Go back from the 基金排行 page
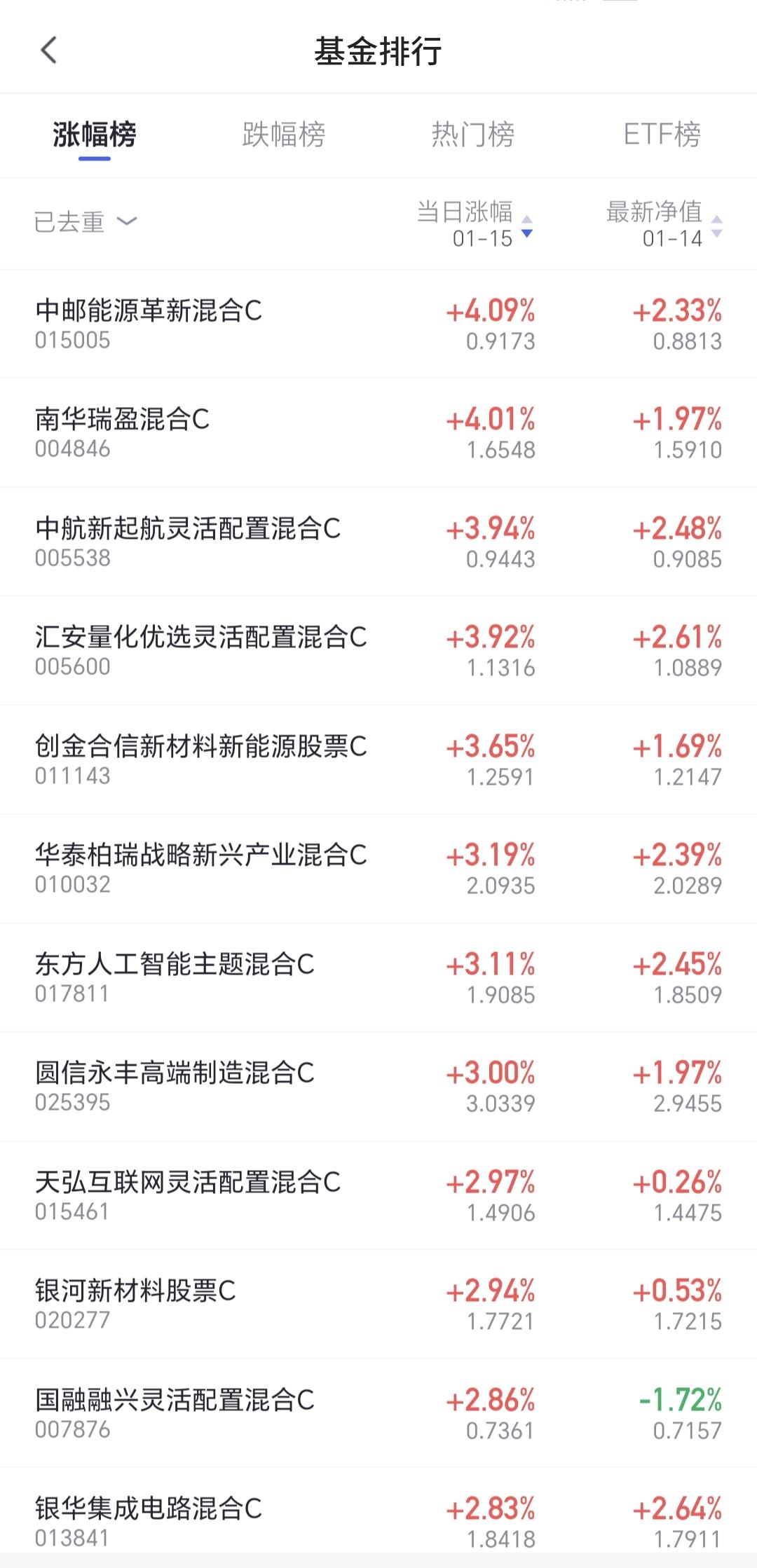The width and height of the screenshot is (757, 1568). (x=48, y=50)
